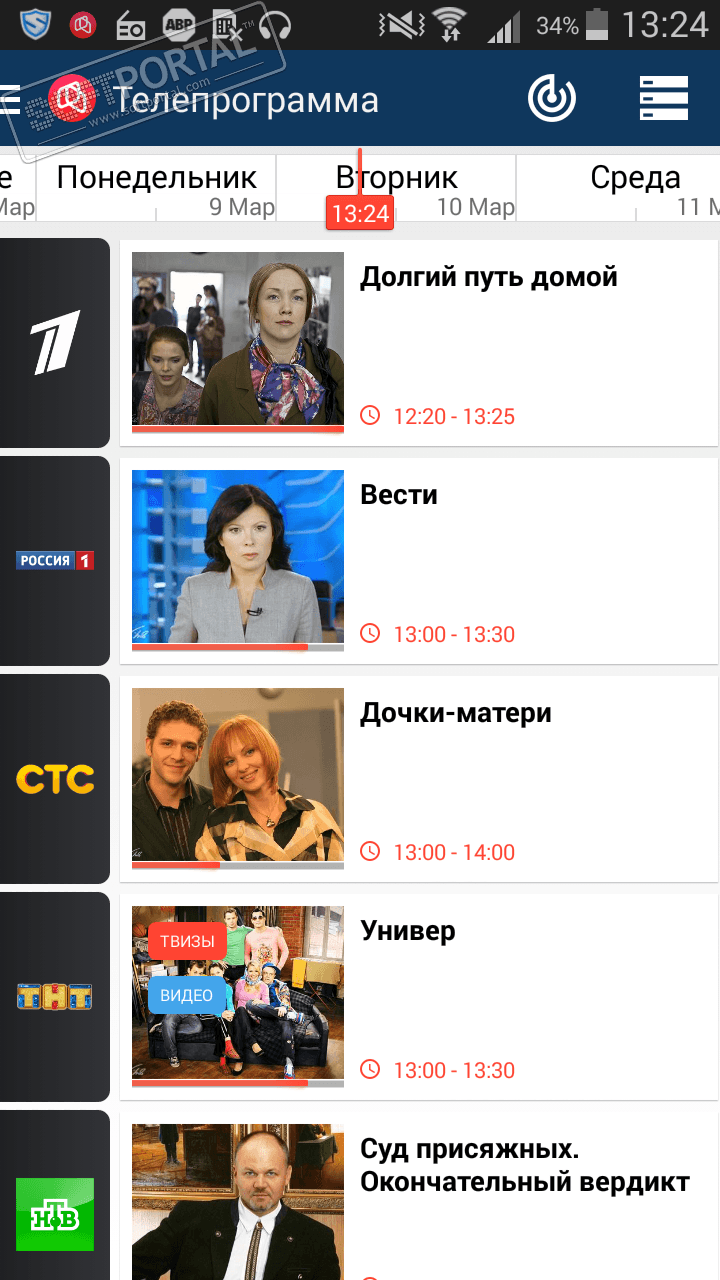The width and height of the screenshot is (720, 1280).
Task: Open Суд присяжных. Окончательный вердикт card
Action: (524, 1165)
